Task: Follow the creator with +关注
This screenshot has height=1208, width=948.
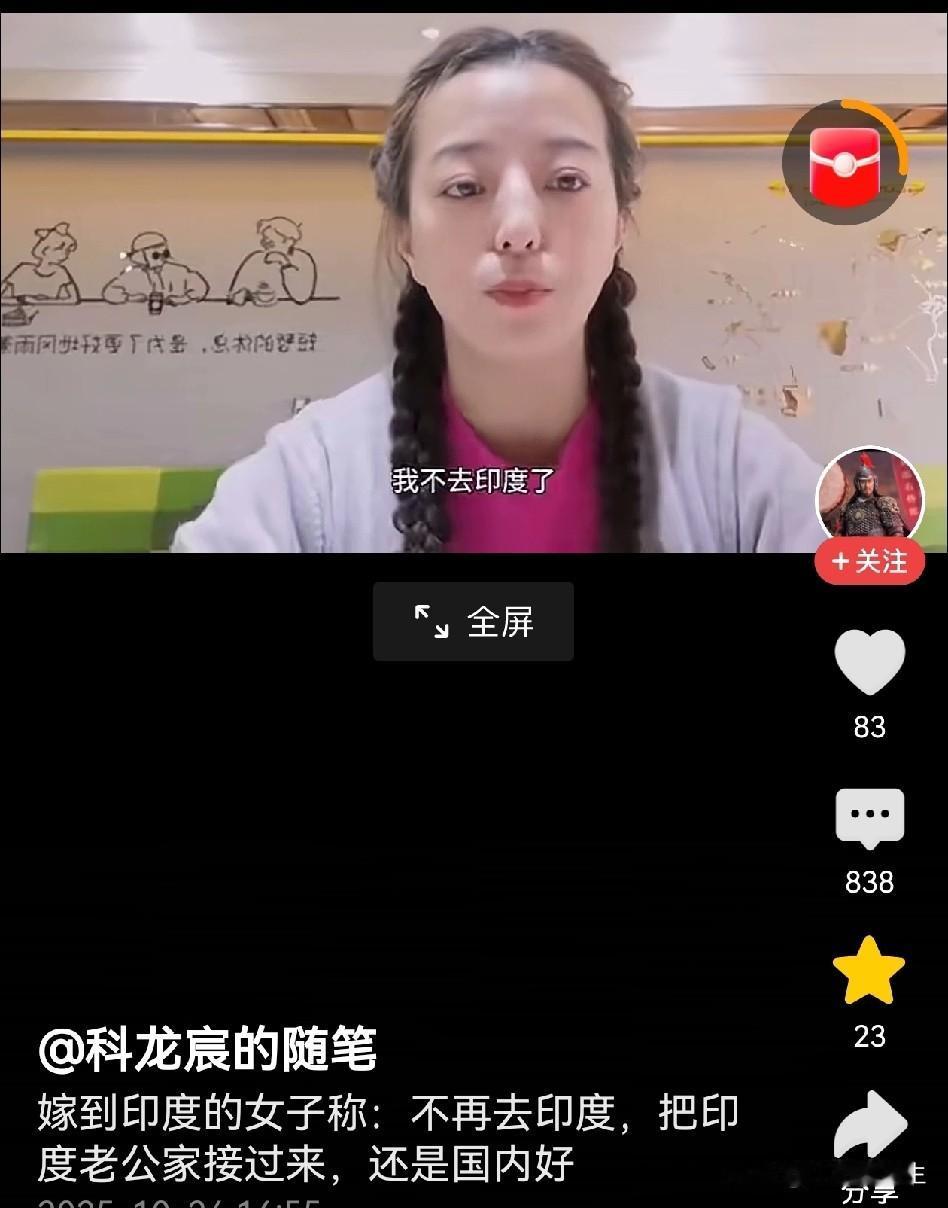Action: click(869, 563)
